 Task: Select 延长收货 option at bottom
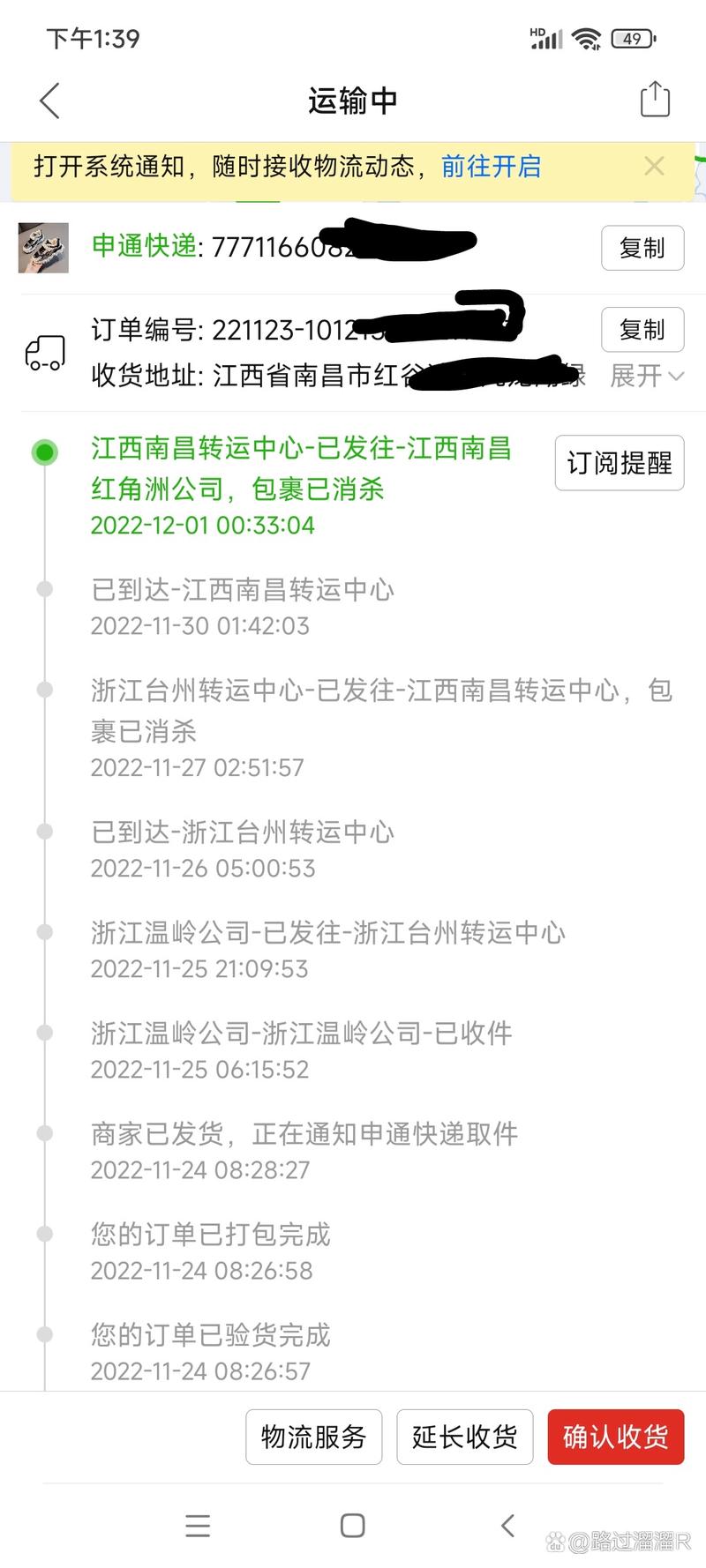point(465,1437)
